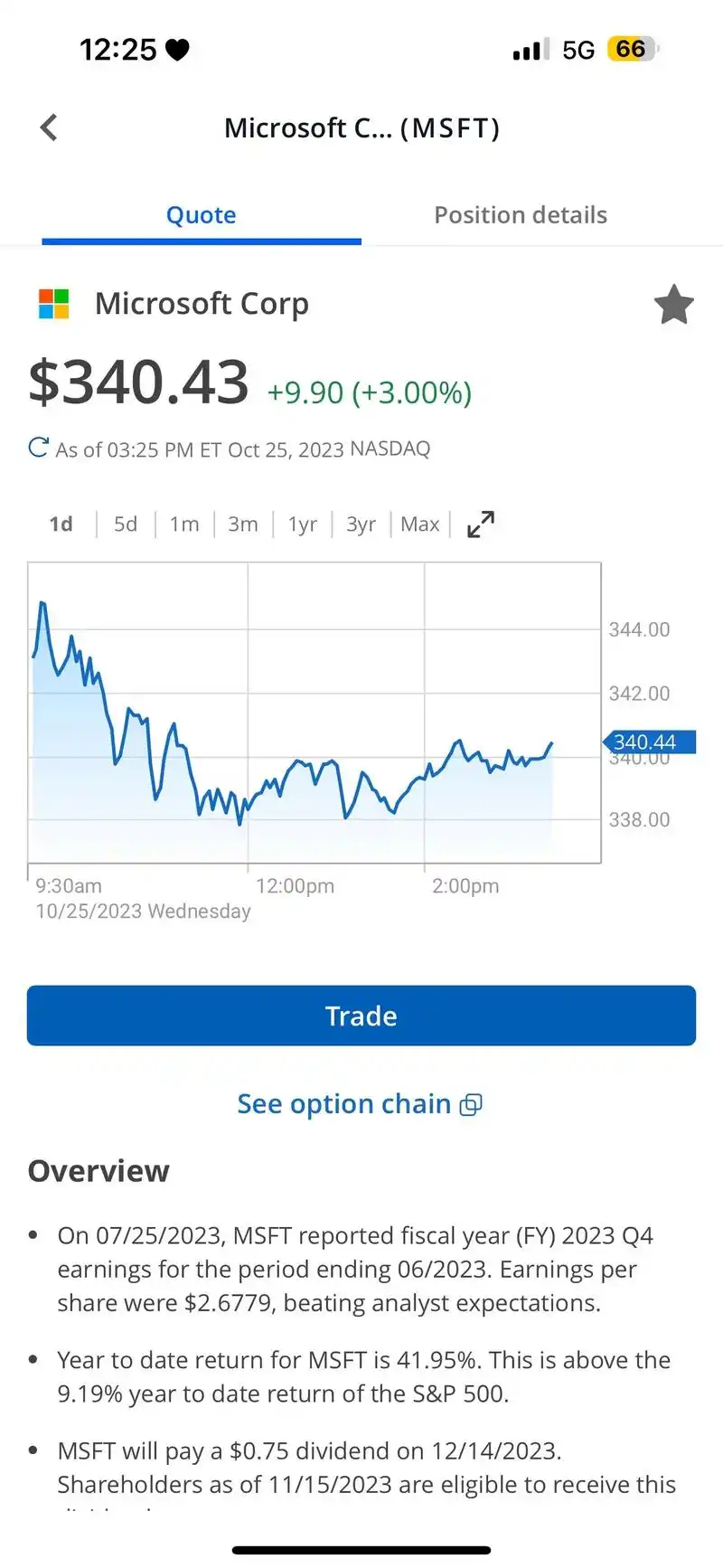Choose the 3m chart period
723x1568 pixels.
242,524
